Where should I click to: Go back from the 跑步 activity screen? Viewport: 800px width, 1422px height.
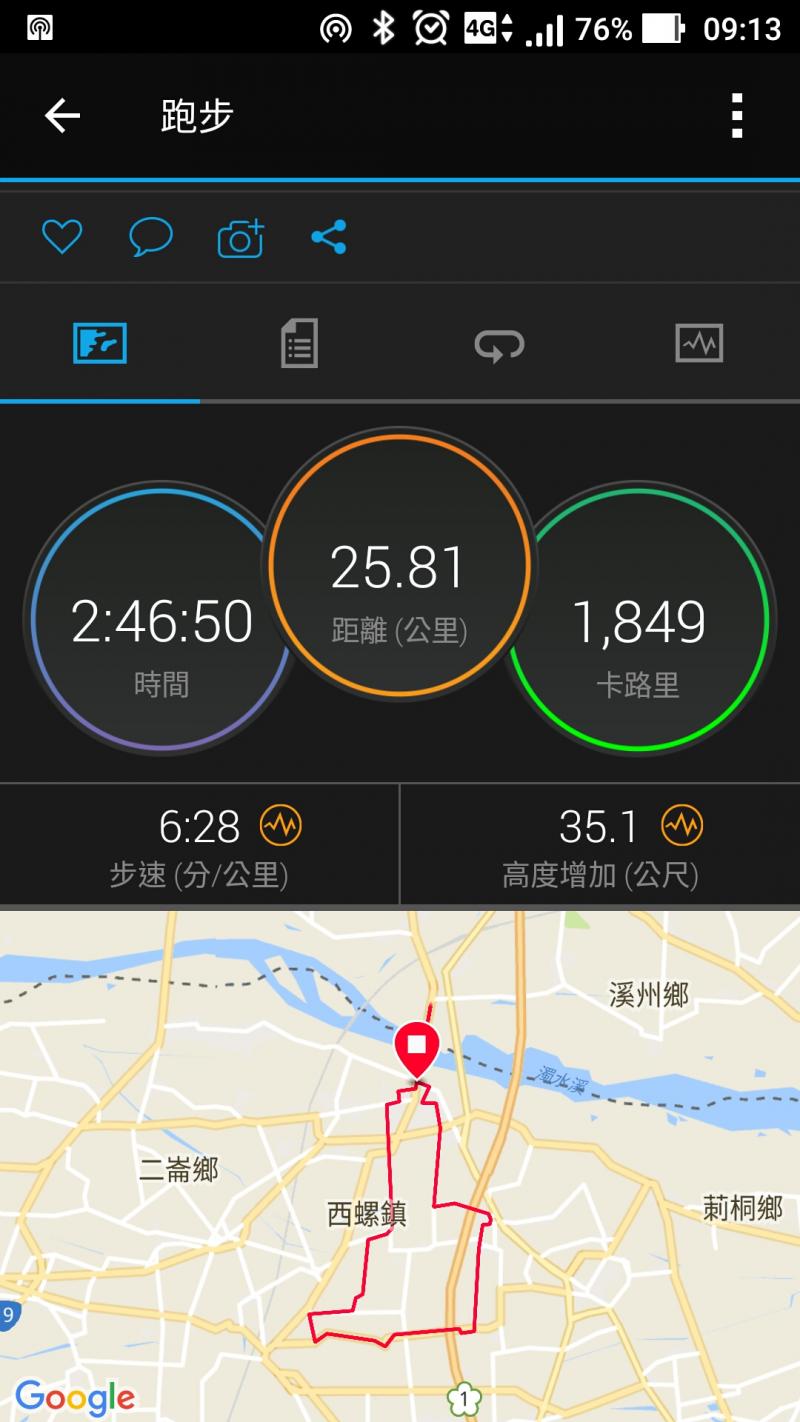[62, 116]
